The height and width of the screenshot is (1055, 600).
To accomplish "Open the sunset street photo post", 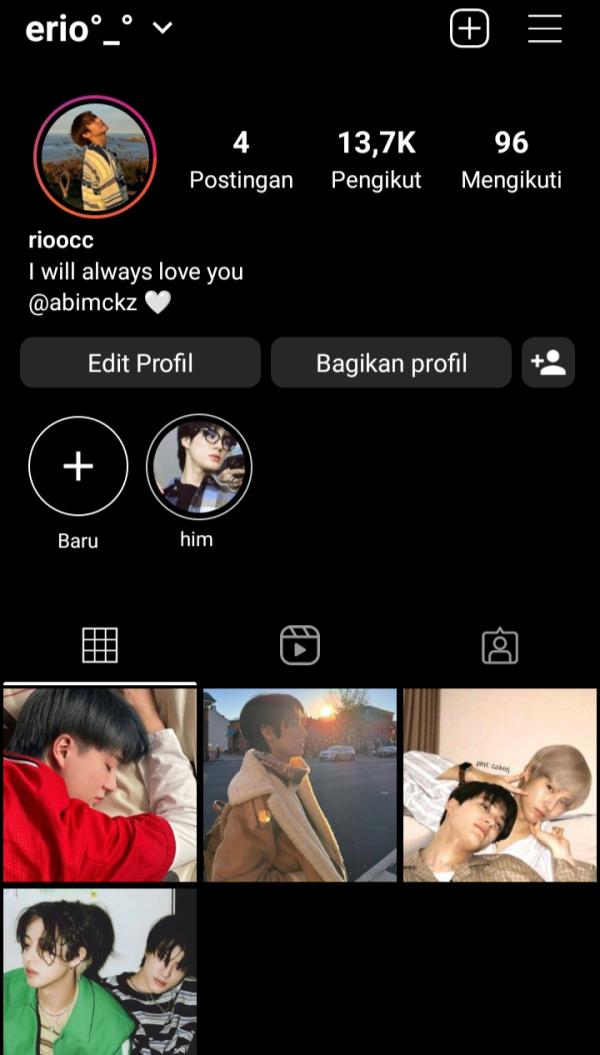I will tap(300, 785).
